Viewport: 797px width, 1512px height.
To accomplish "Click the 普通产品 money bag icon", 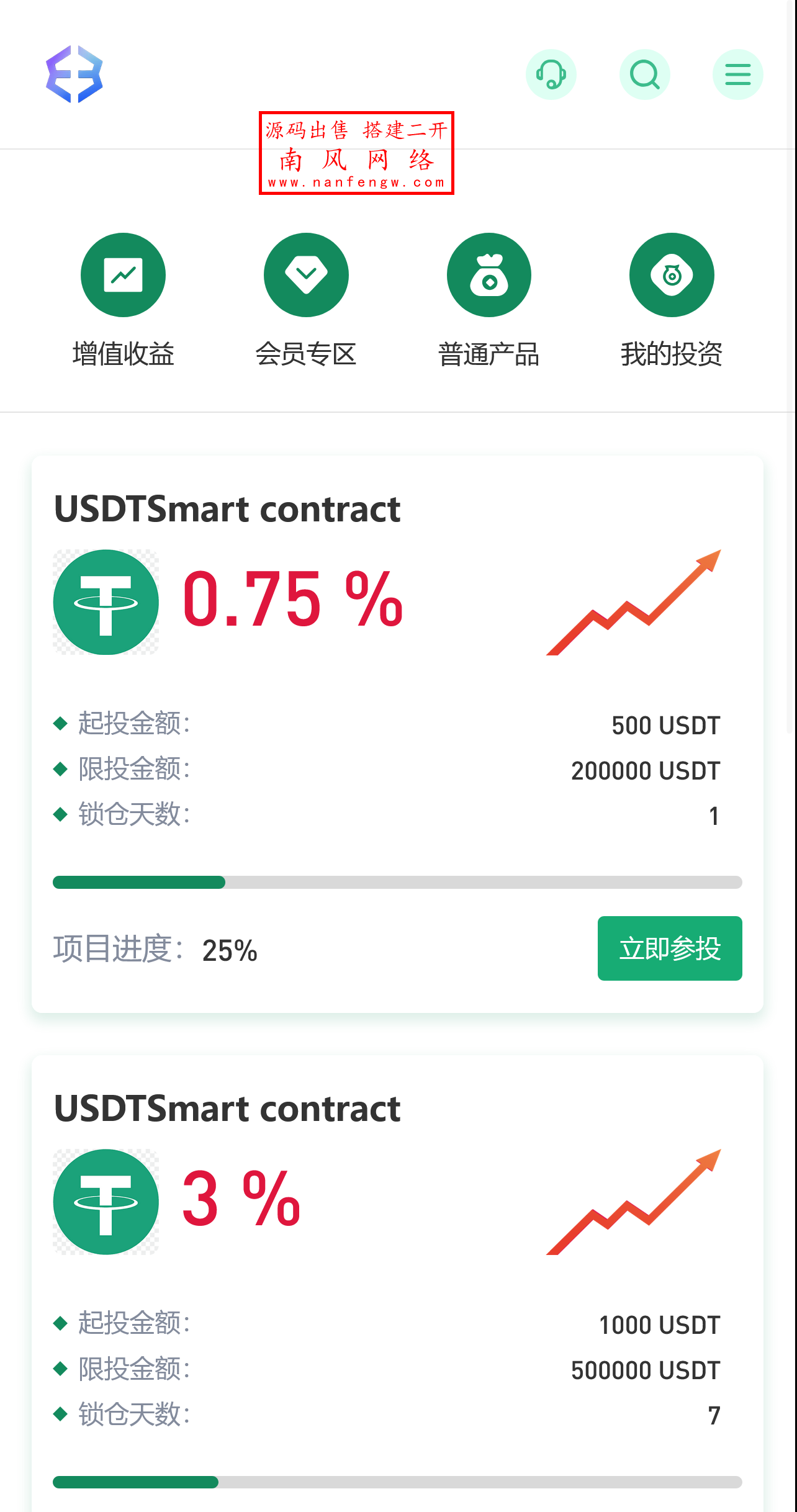I will pyautogui.click(x=489, y=275).
